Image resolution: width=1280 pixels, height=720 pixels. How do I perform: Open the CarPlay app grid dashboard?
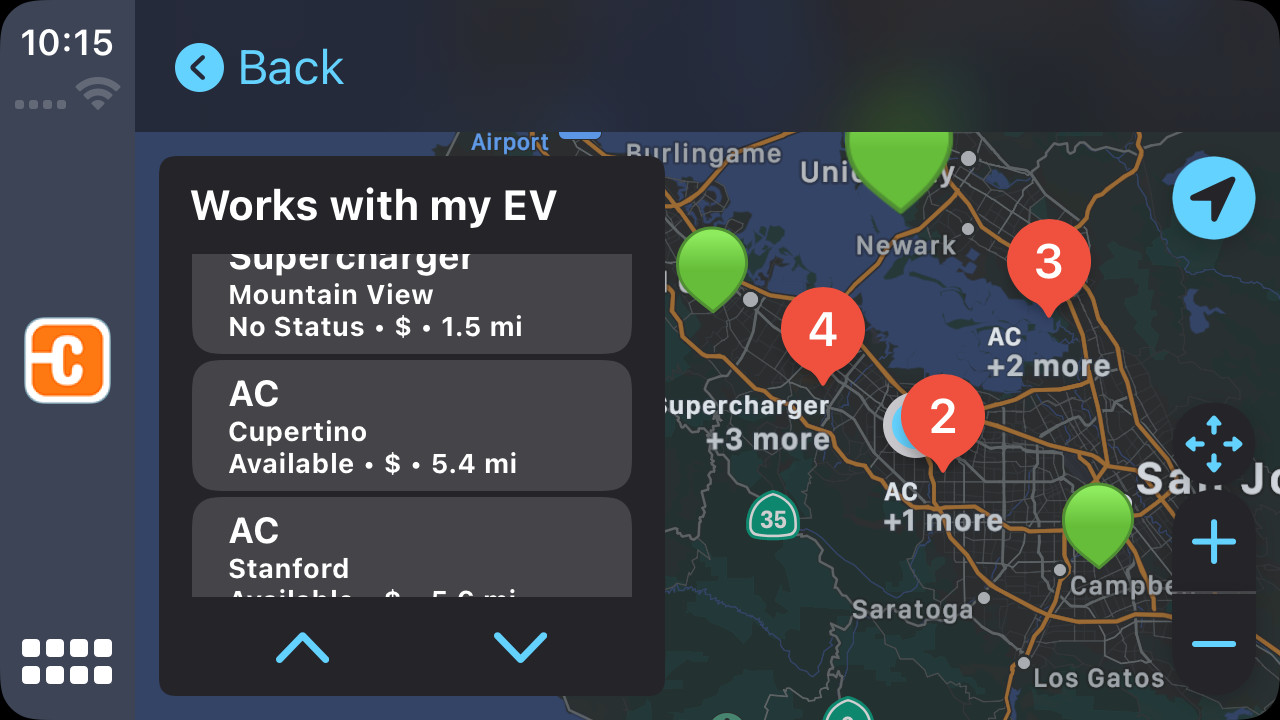tap(67, 661)
